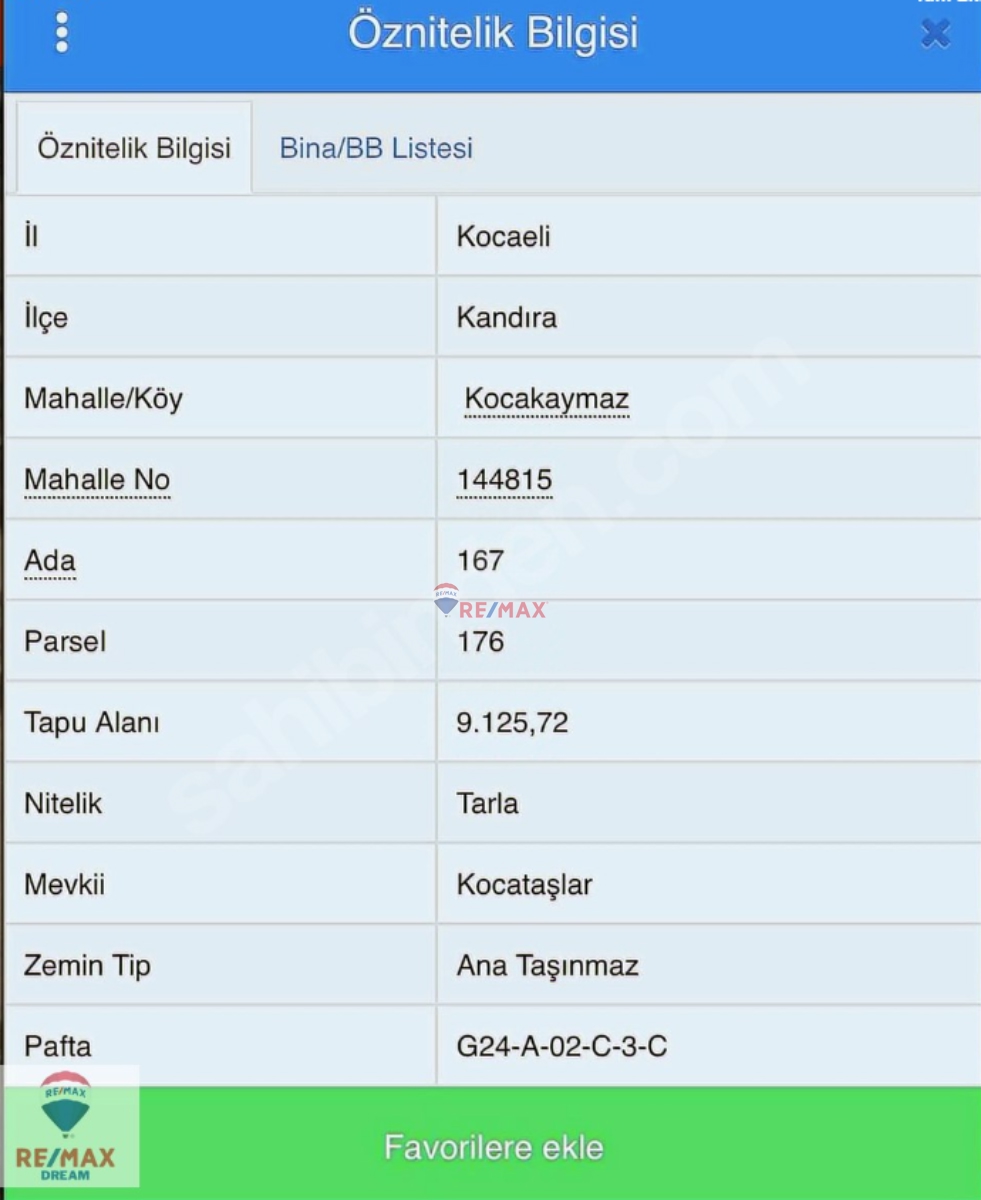Click the Mahalle No 144815 link
981x1200 pixels.
click(504, 479)
